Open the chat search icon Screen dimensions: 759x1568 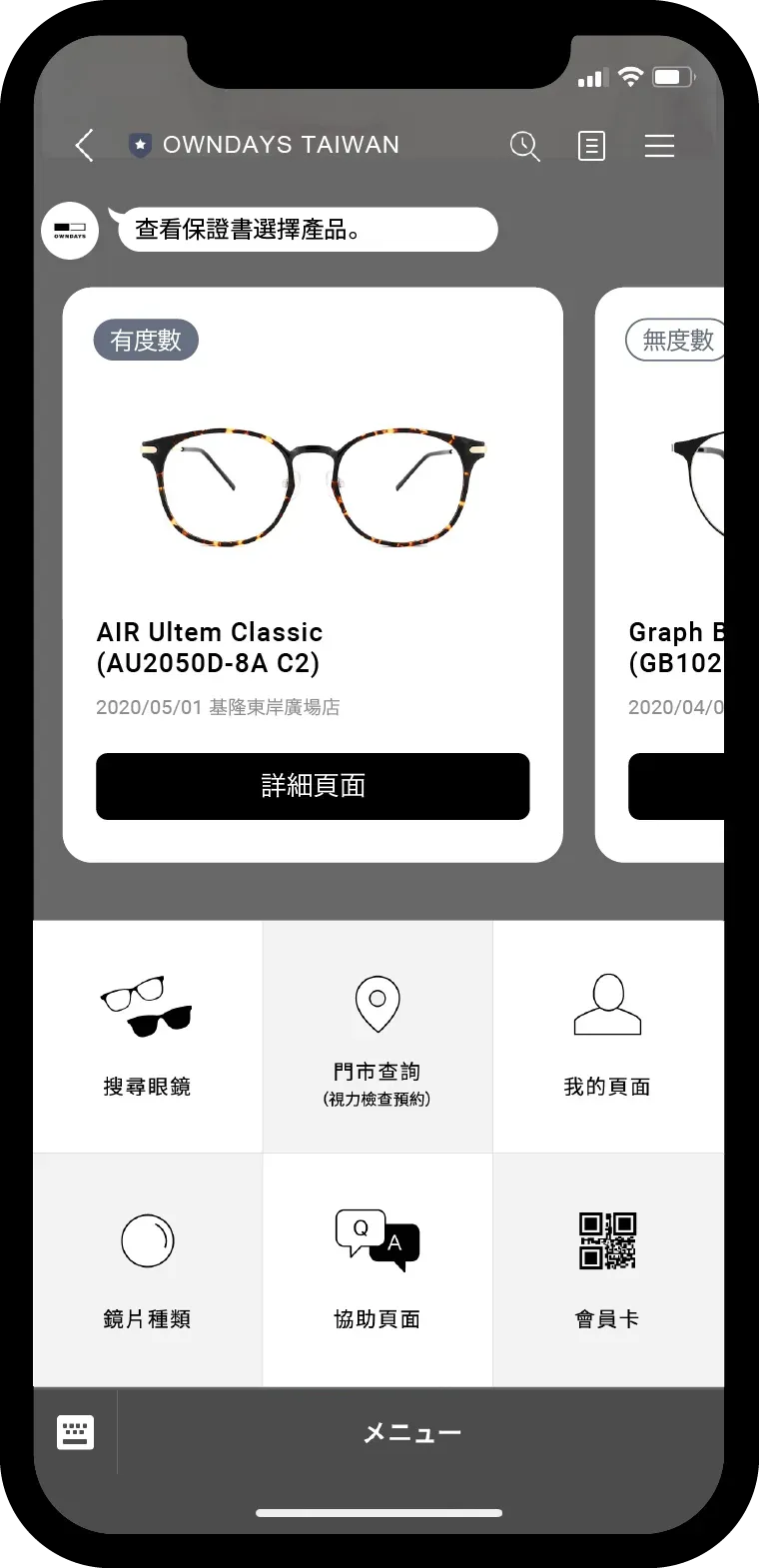pyautogui.click(x=524, y=146)
